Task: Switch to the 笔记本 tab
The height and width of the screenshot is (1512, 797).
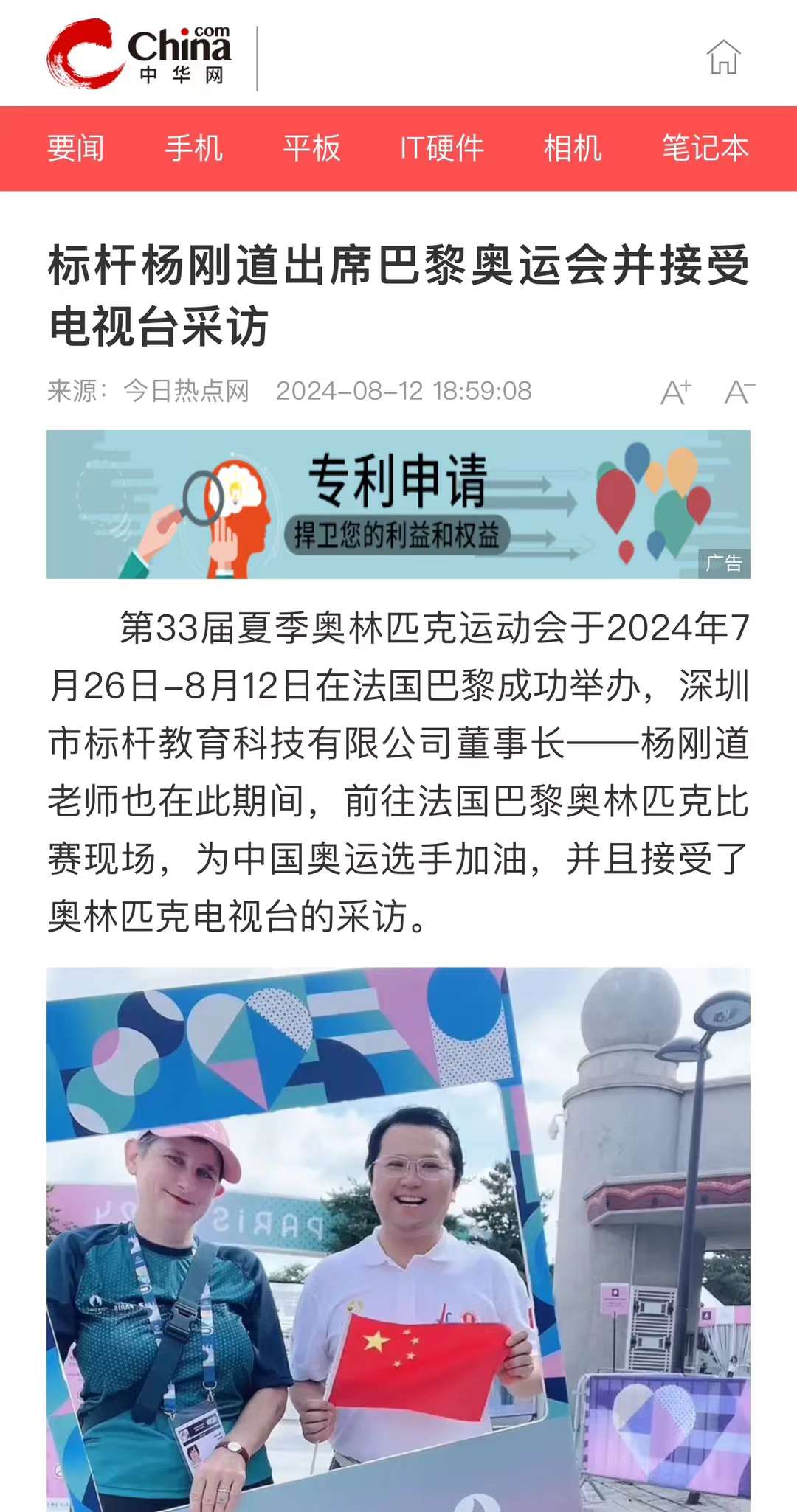Action: [705, 148]
